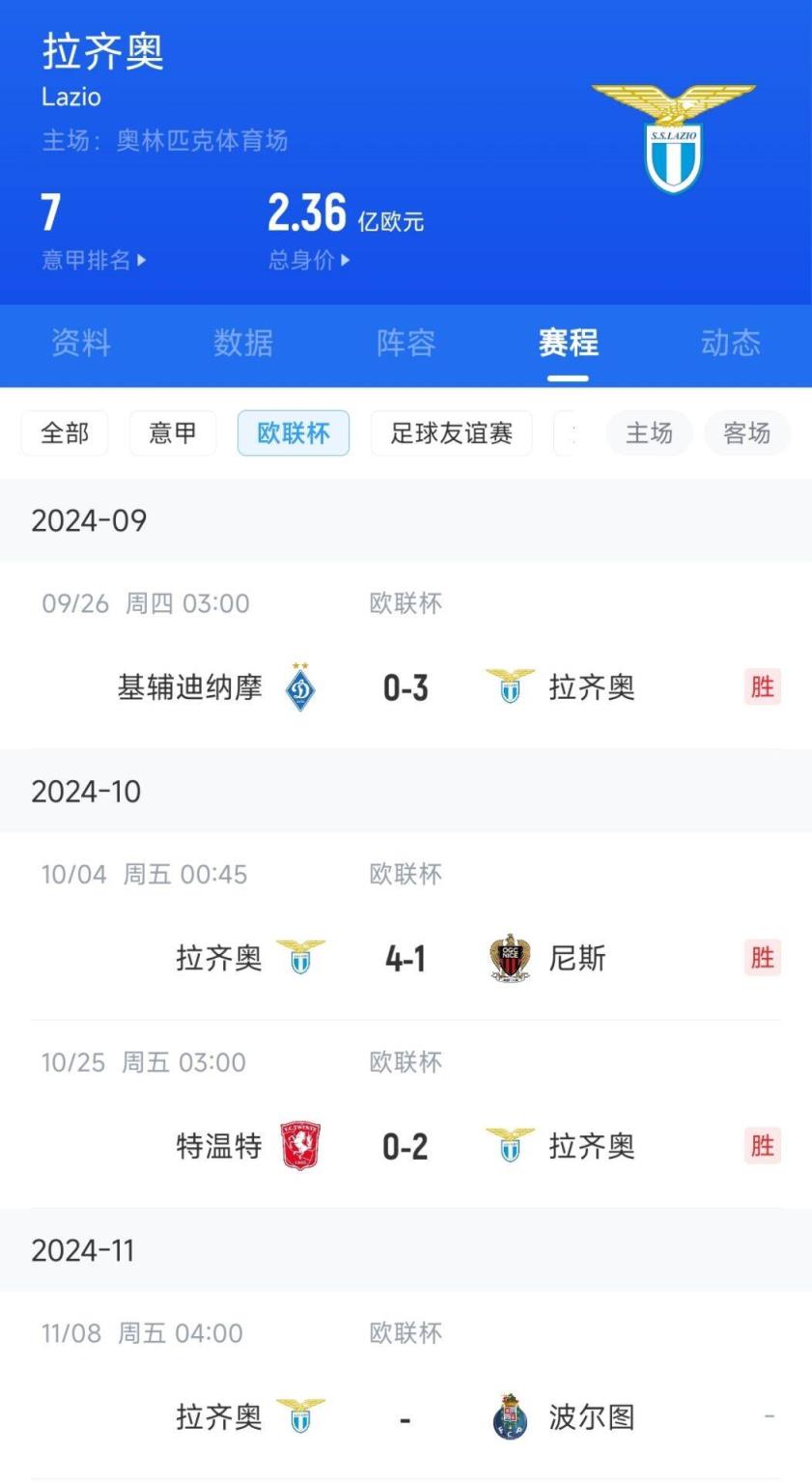This screenshot has height=1483, width=812.
Task: Open the 特温特 vs 拉齐奥 match
Action: [x=406, y=1115]
